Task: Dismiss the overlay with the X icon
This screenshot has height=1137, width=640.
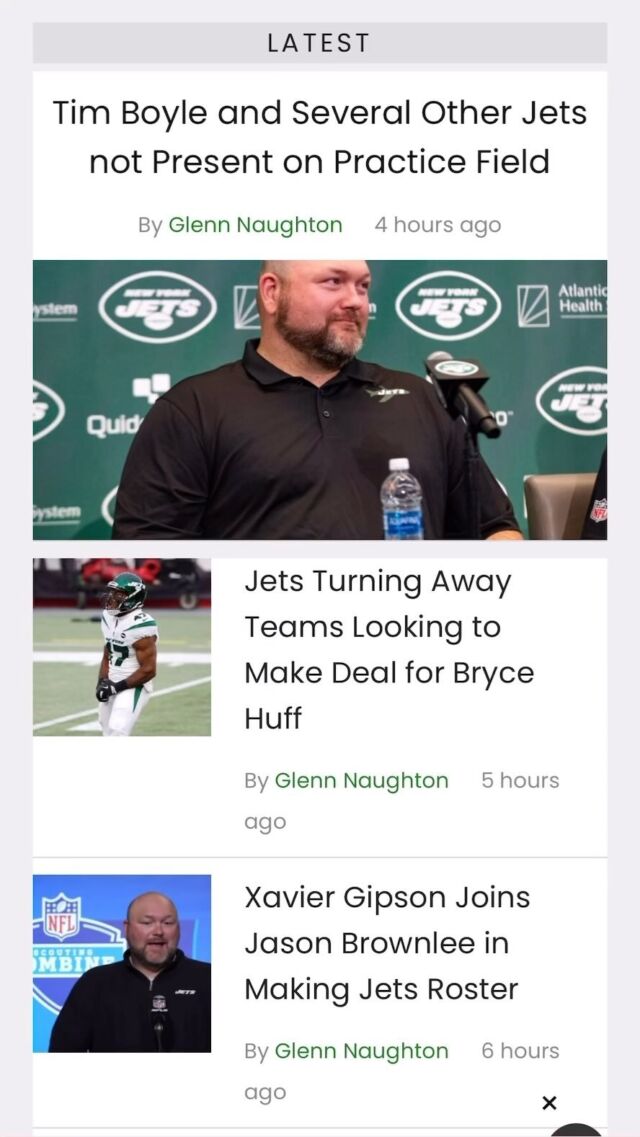Action: click(549, 1103)
